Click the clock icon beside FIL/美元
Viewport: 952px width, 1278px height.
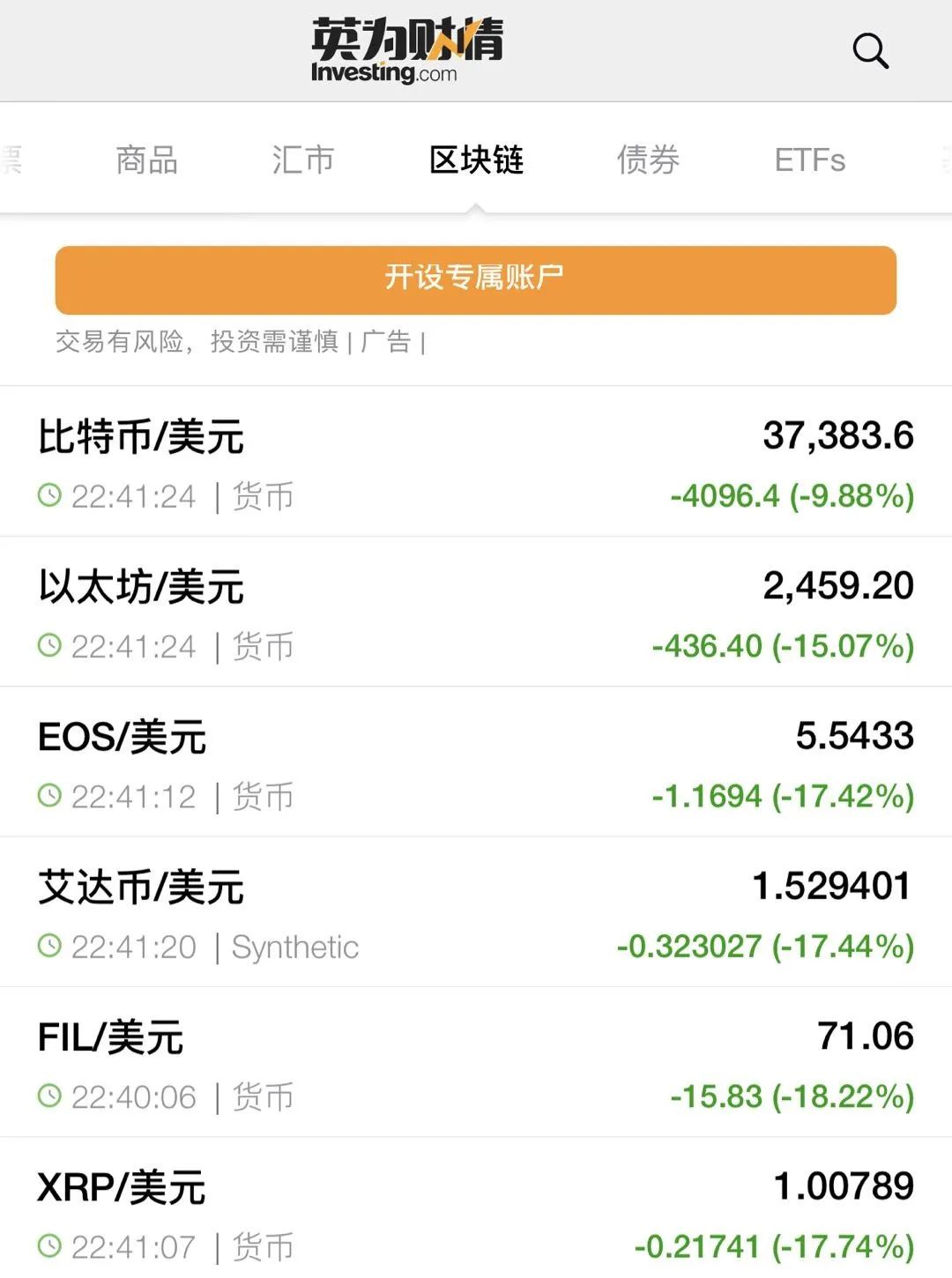pyautogui.click(x=51, y=1097)
